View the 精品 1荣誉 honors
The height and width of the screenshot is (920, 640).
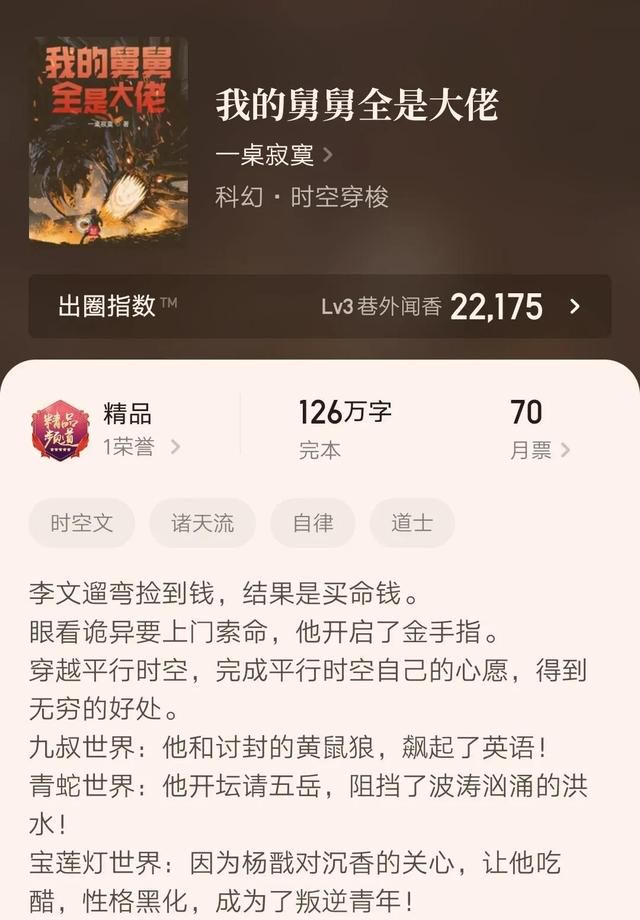[x=107, y=430]
